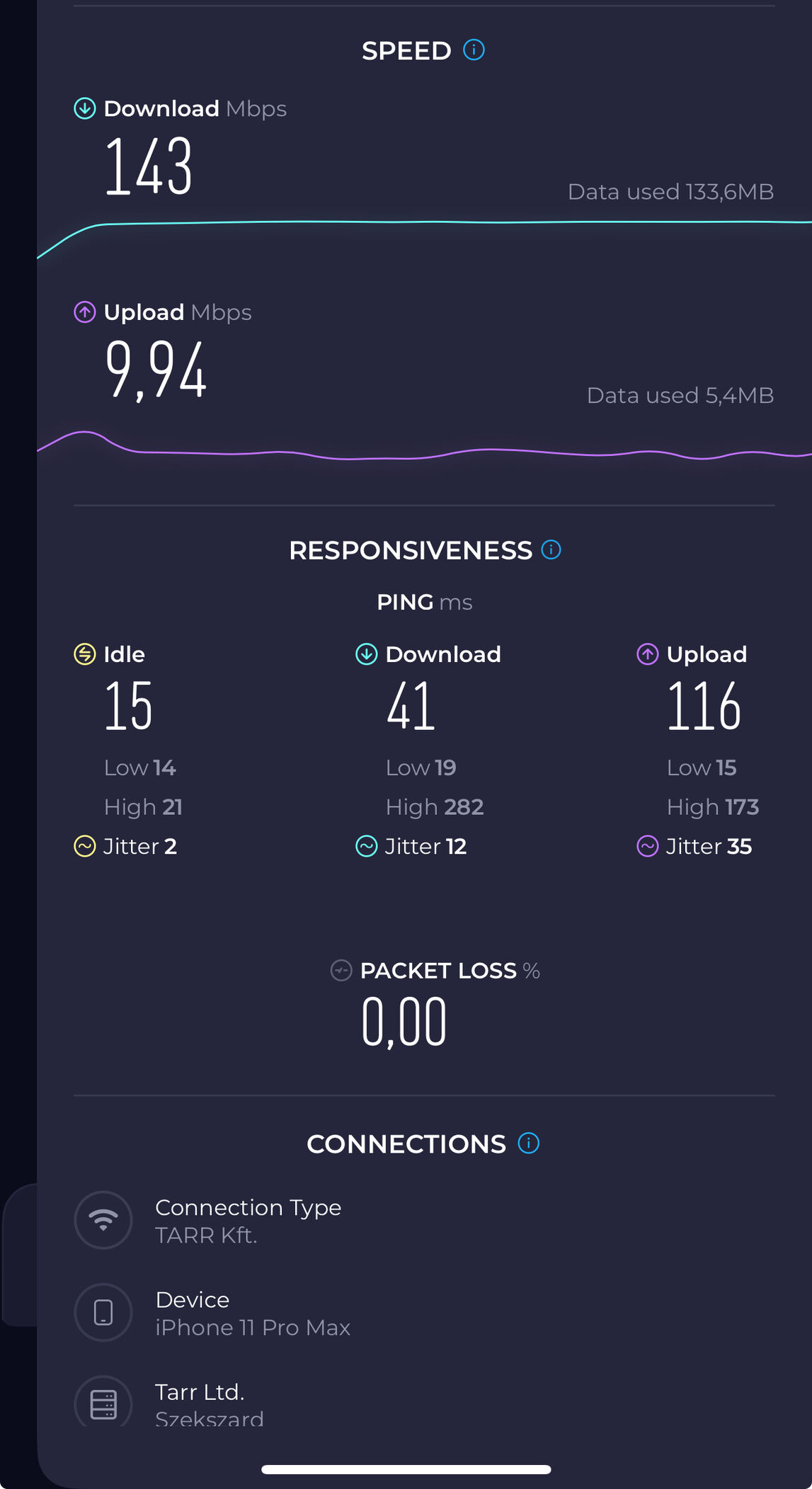Tap the info icon beside CONNECTIONS
The image size is (812, 1489).
coord(528,1143)
